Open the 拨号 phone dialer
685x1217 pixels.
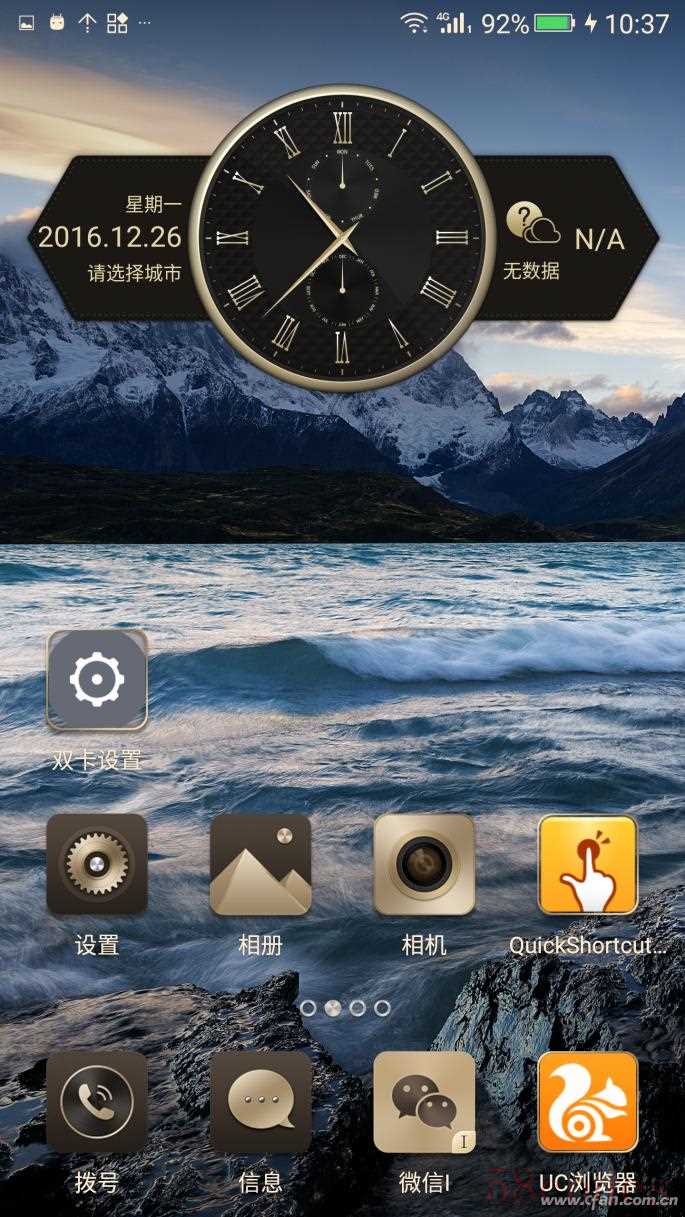(97, 1102)
